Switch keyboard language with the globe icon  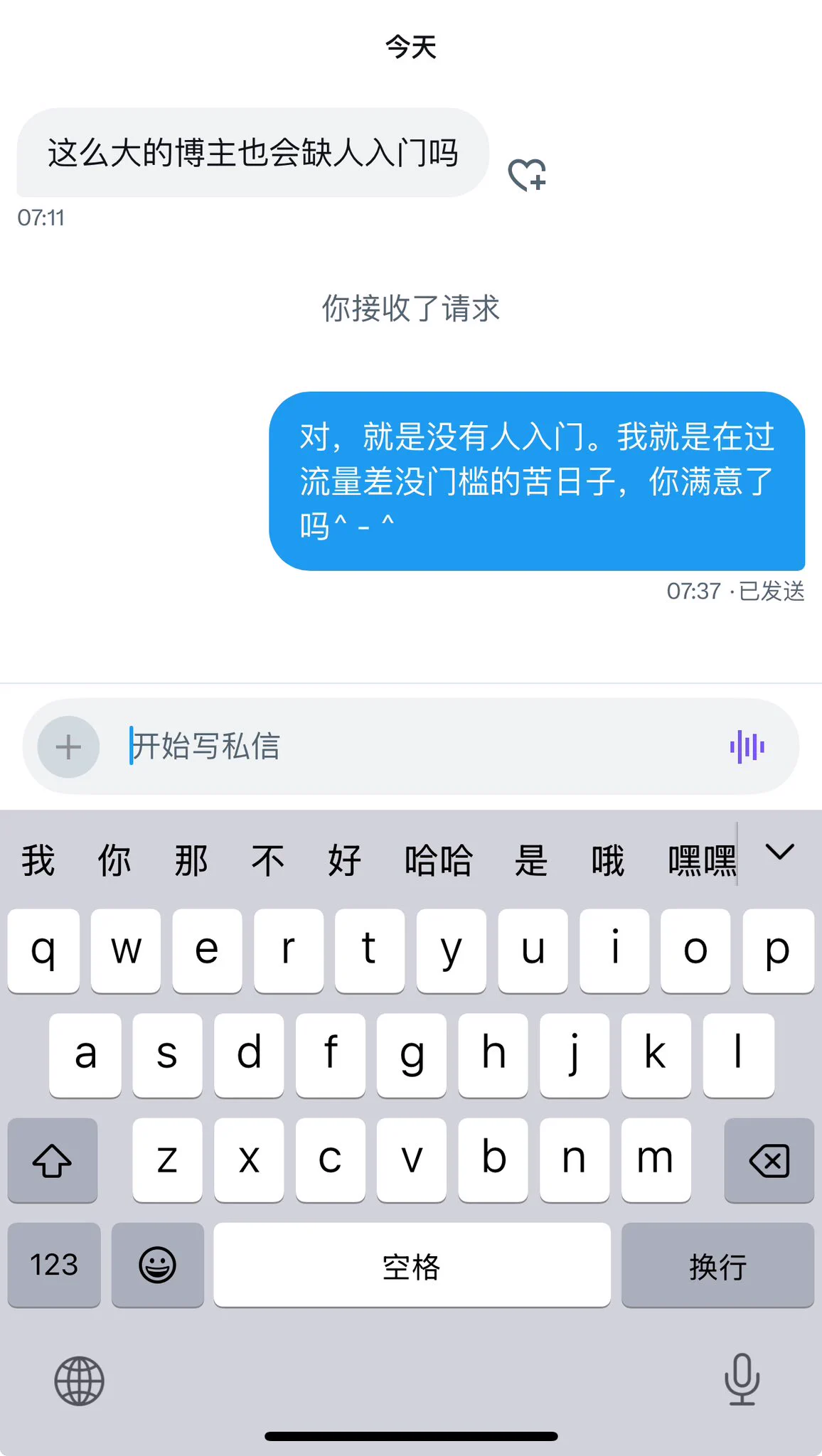(x=80, y=1381)
